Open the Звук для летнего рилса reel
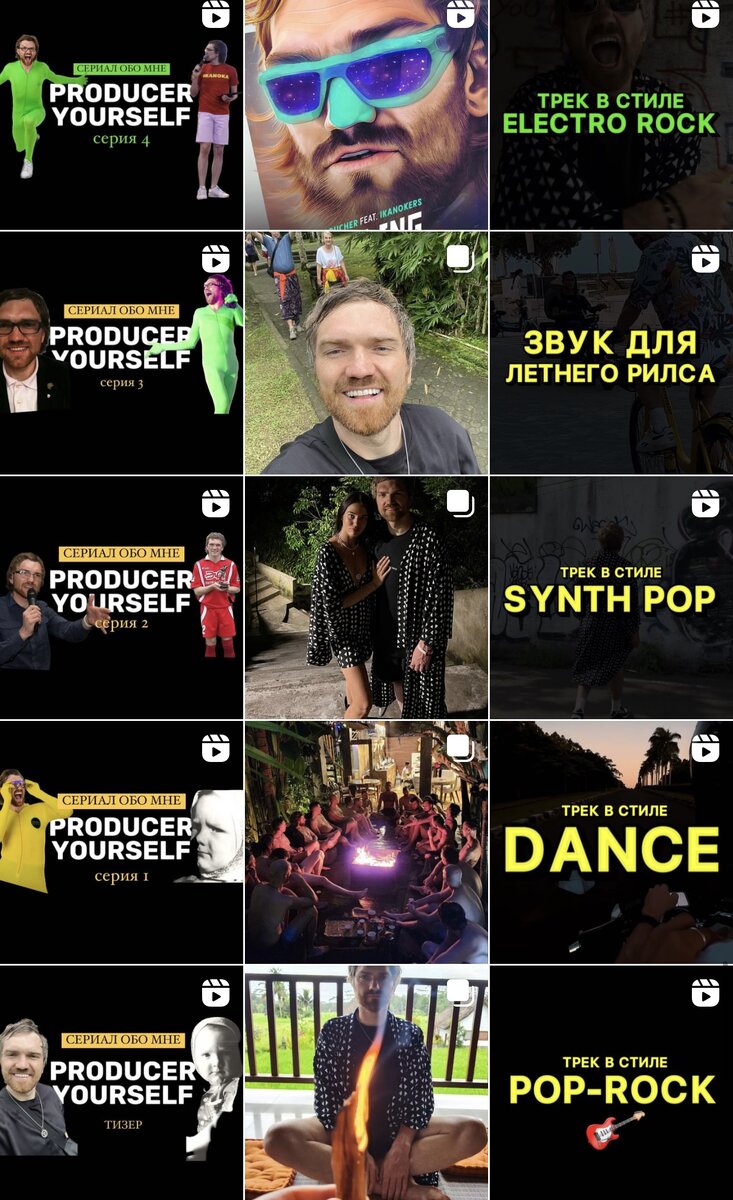Screen dimensions: 733x1200 tap(611, 353)
